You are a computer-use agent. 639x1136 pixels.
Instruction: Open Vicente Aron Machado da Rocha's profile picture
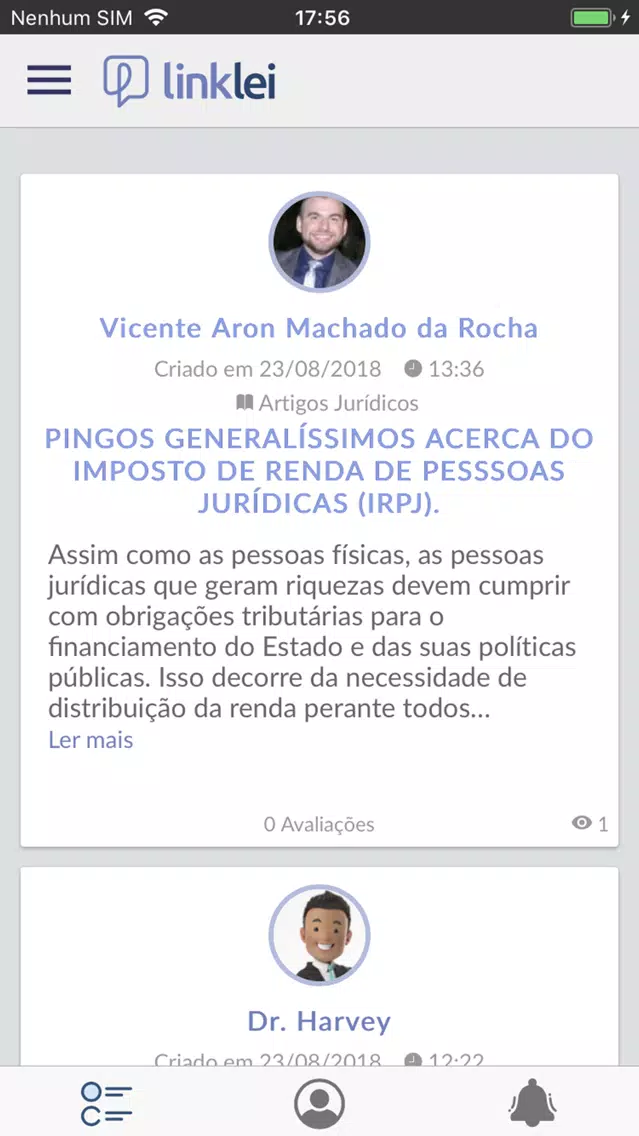pyautogui.click(x=320, y=242)
